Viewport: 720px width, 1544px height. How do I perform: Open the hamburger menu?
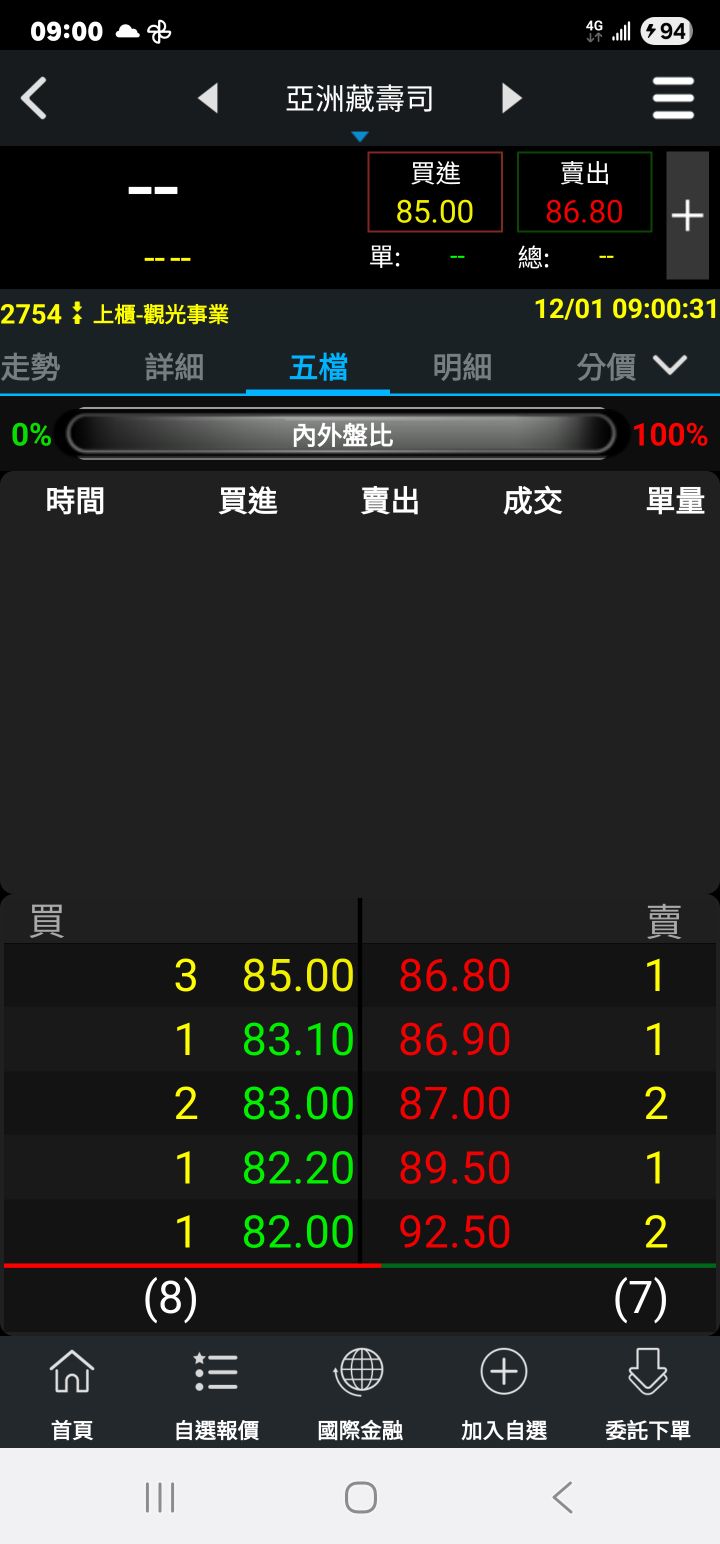tap(673, 99)
